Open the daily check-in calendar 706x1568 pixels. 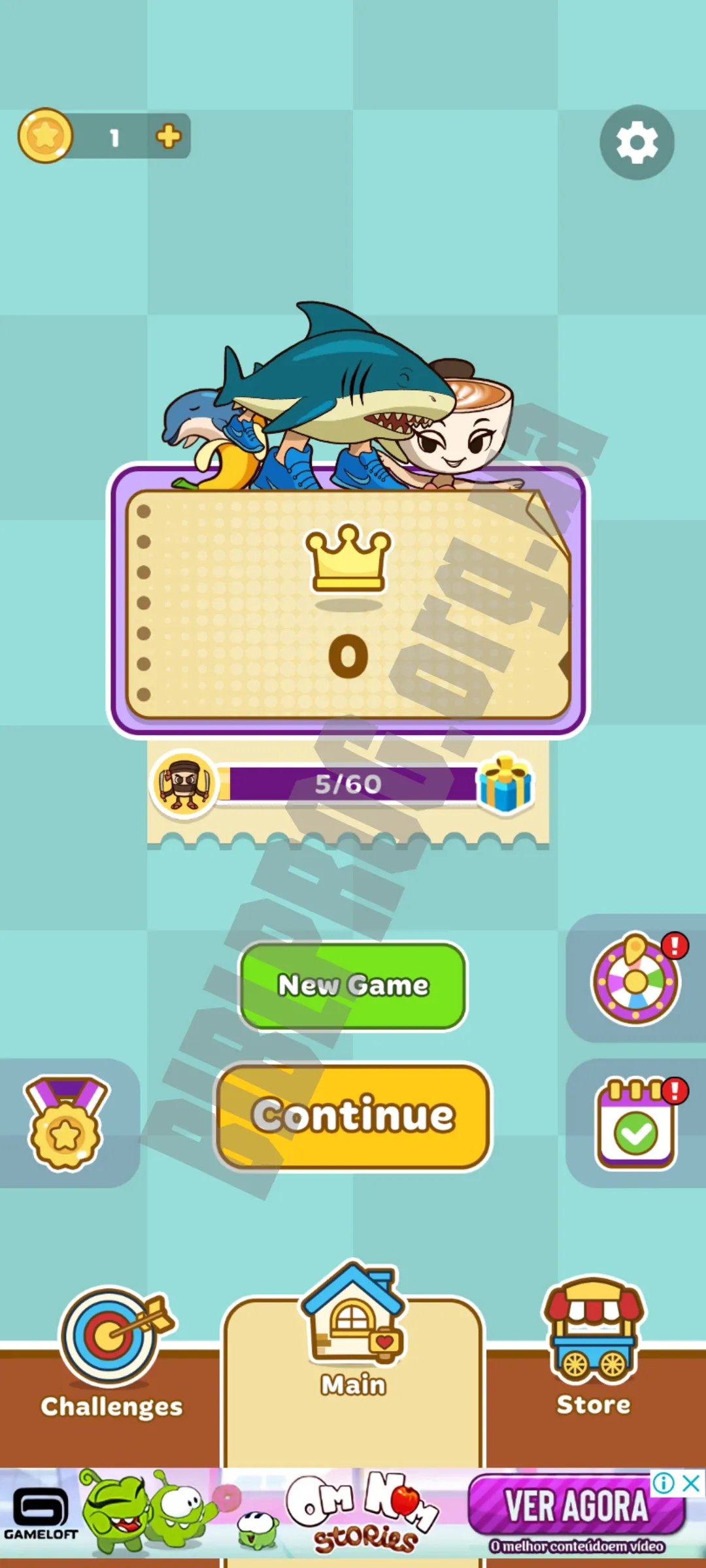[635, 1124]
